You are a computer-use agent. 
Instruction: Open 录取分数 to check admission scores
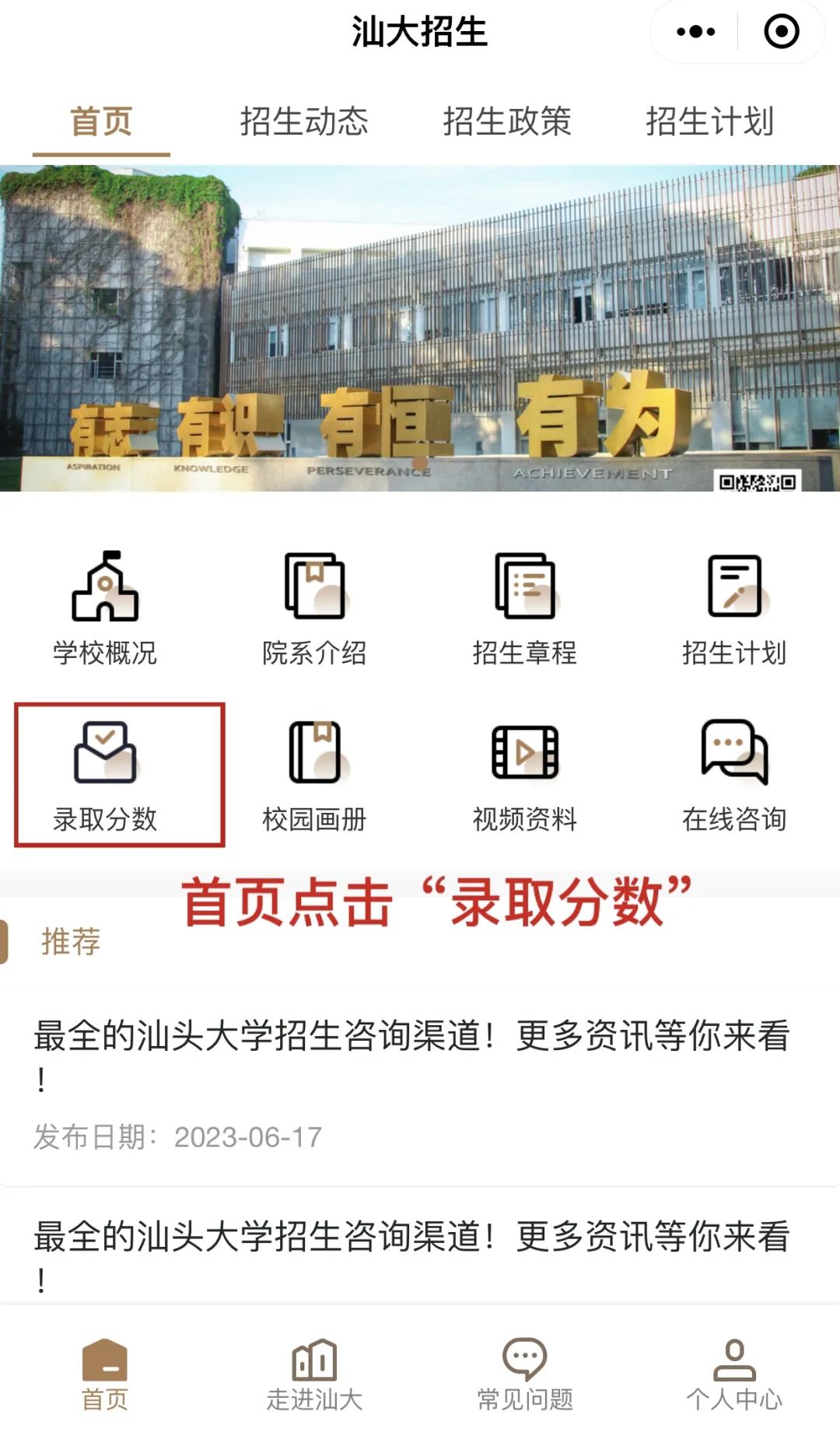(x=105, y=775)
